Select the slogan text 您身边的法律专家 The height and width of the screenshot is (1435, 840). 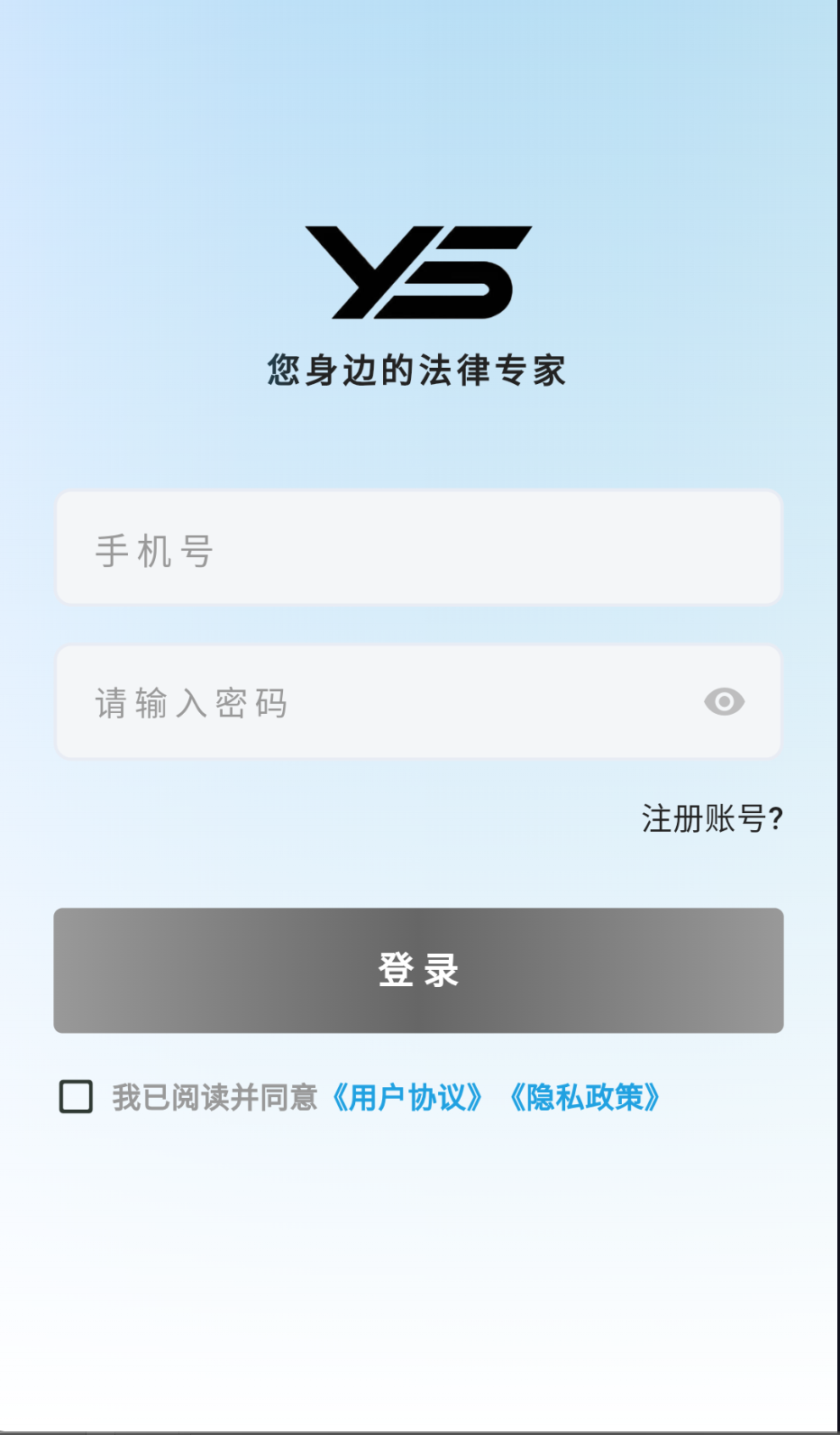click(419, 370)
